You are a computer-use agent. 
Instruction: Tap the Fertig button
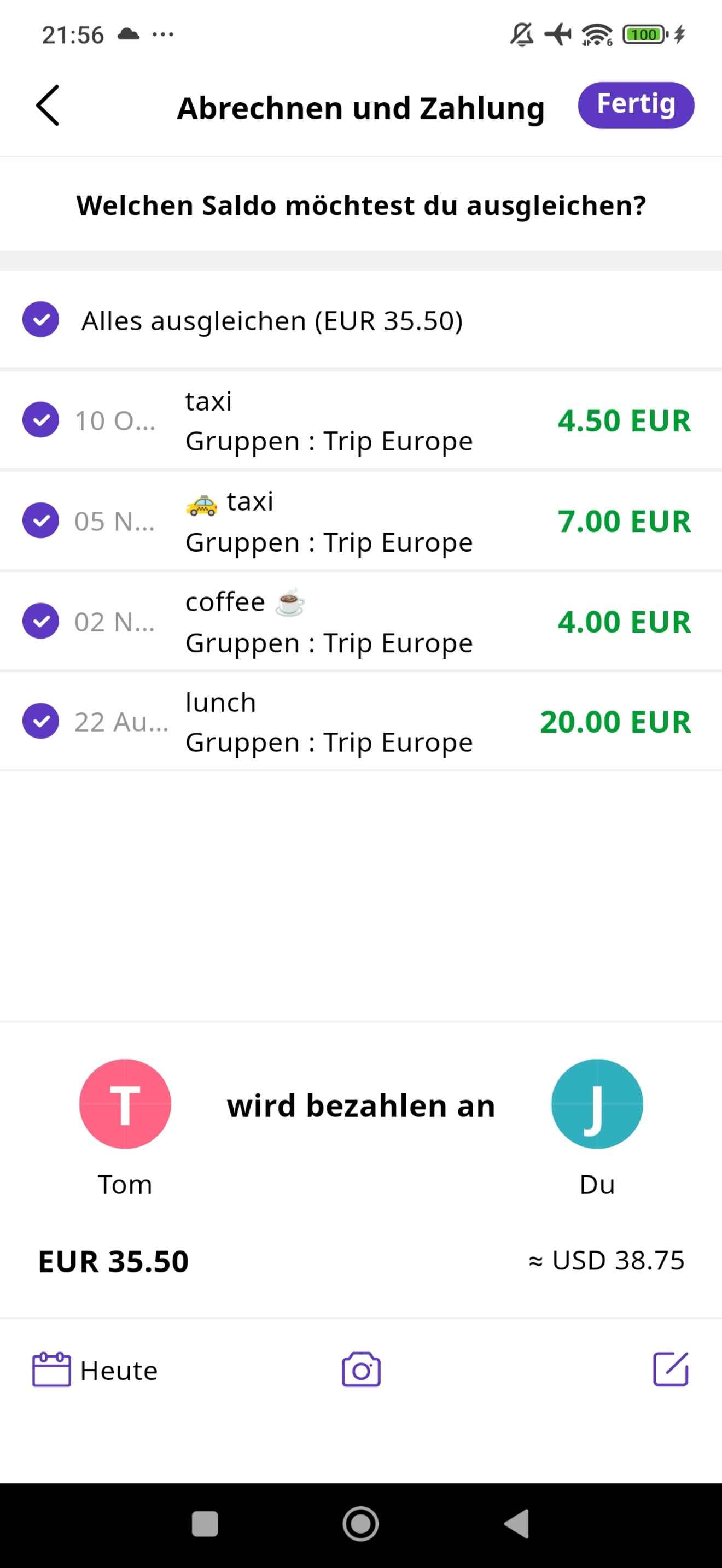(x=636, y=106)
